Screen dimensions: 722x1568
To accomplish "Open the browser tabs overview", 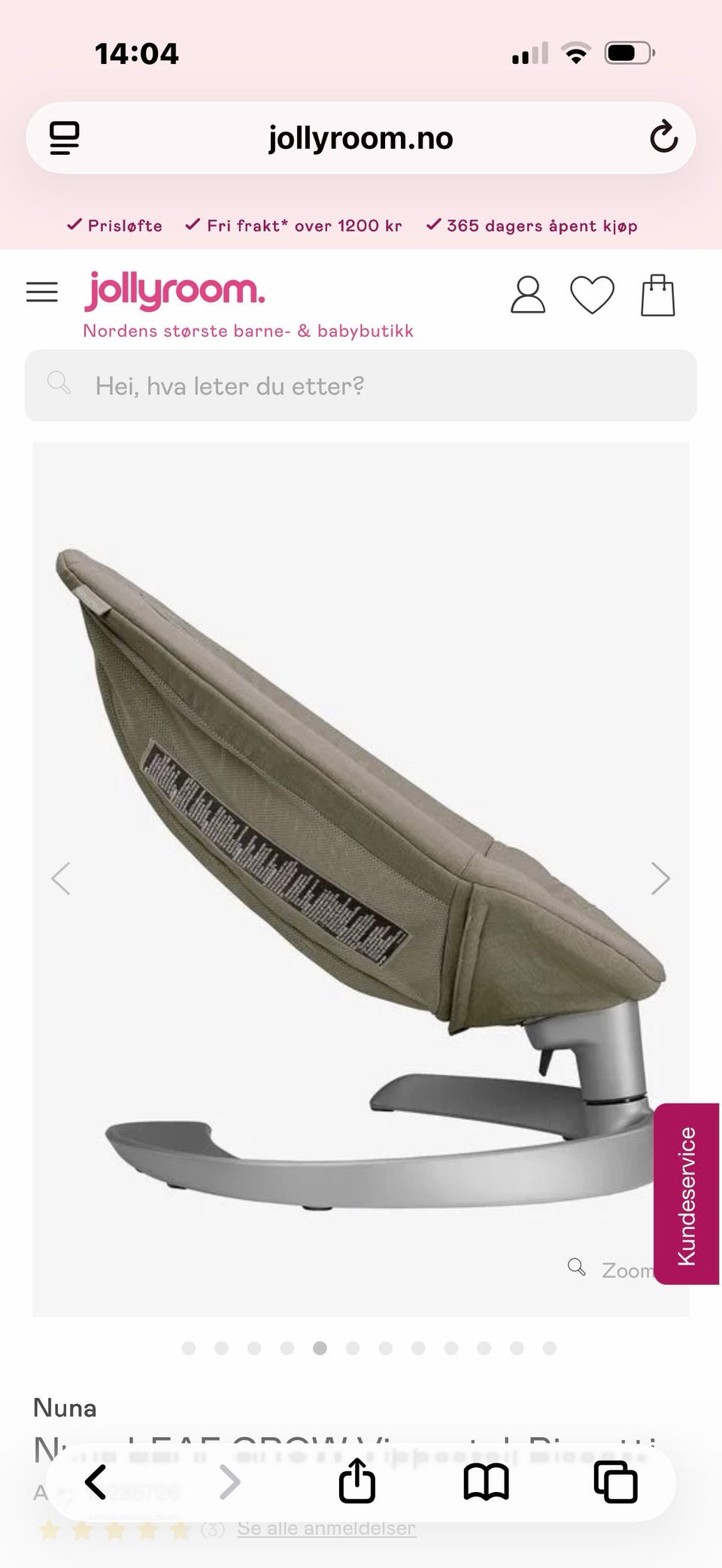I will [x=616, y=1482].
